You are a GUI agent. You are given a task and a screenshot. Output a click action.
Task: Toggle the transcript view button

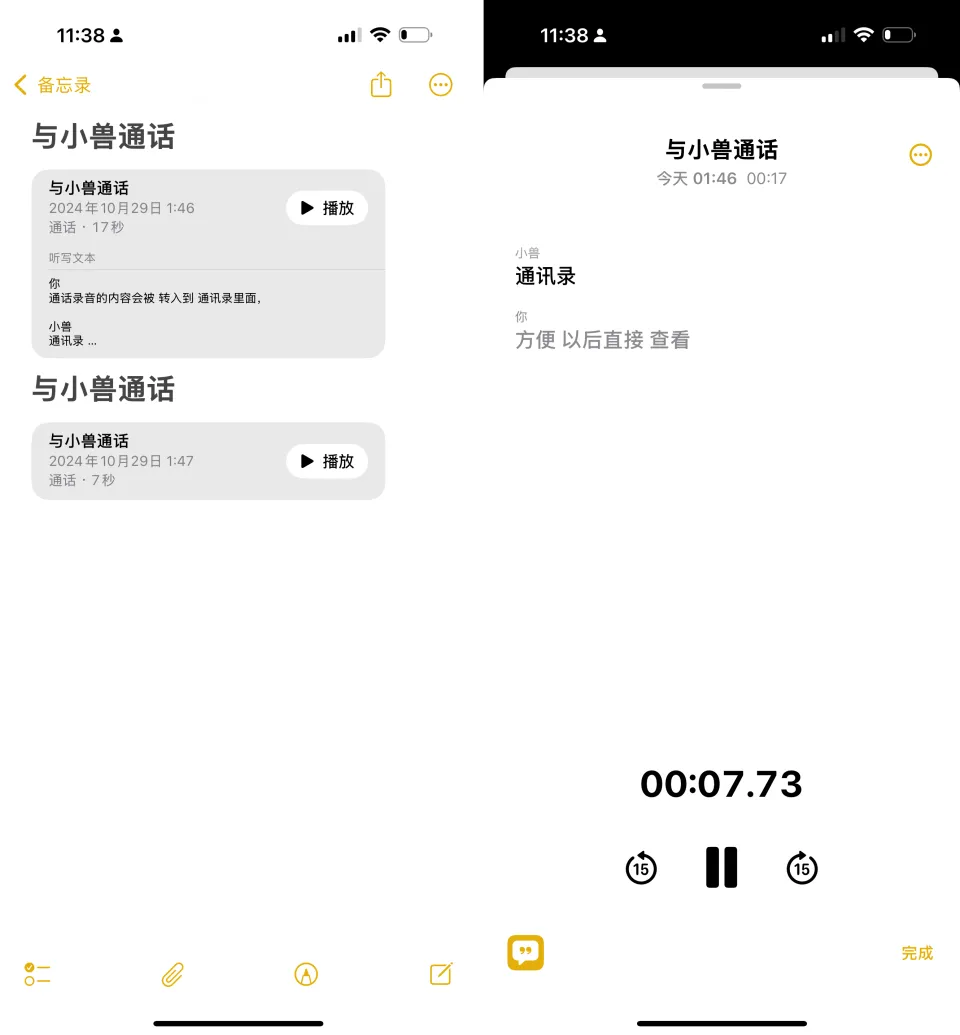525,952
